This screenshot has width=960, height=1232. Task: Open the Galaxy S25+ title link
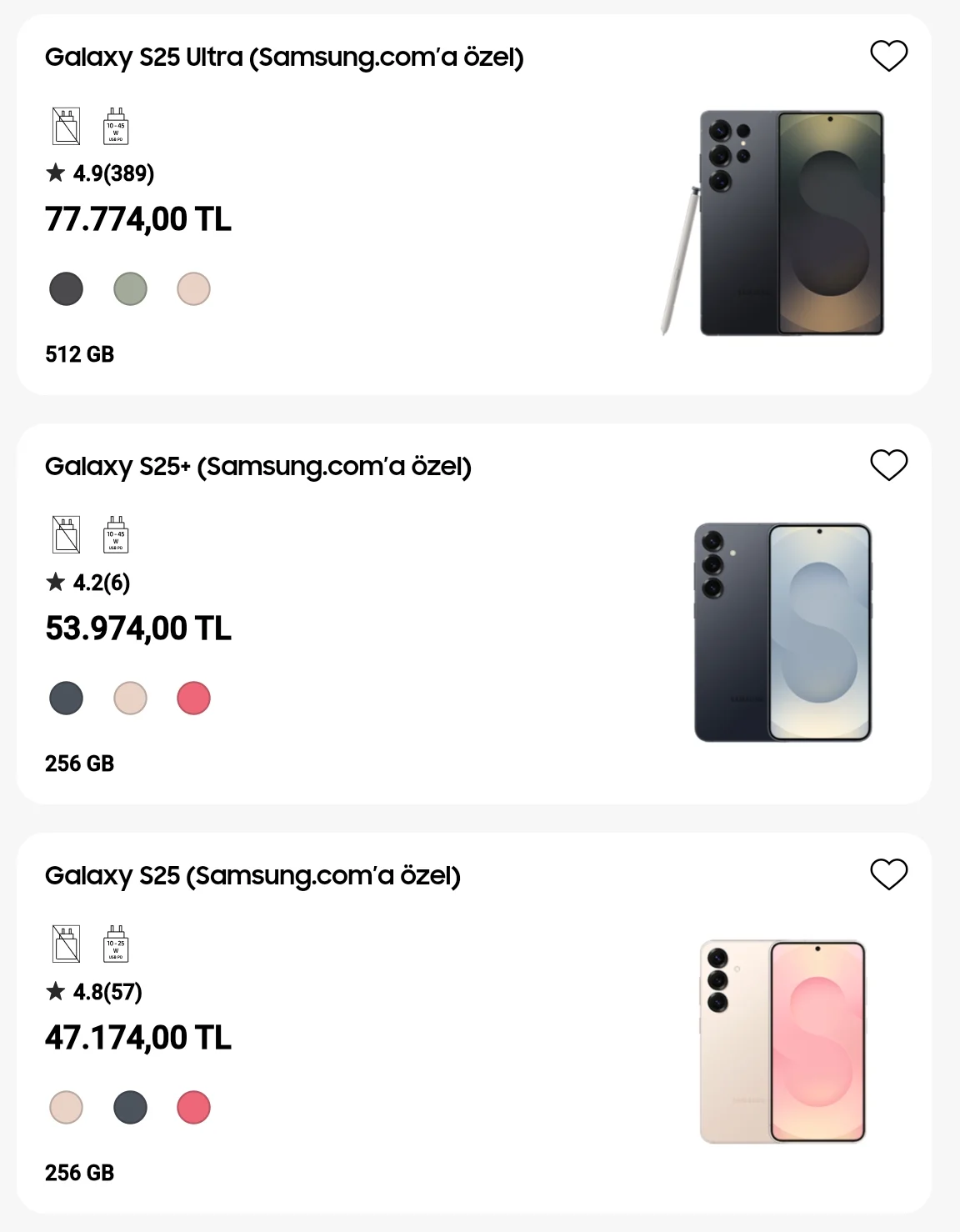click(x=258, y=467)
